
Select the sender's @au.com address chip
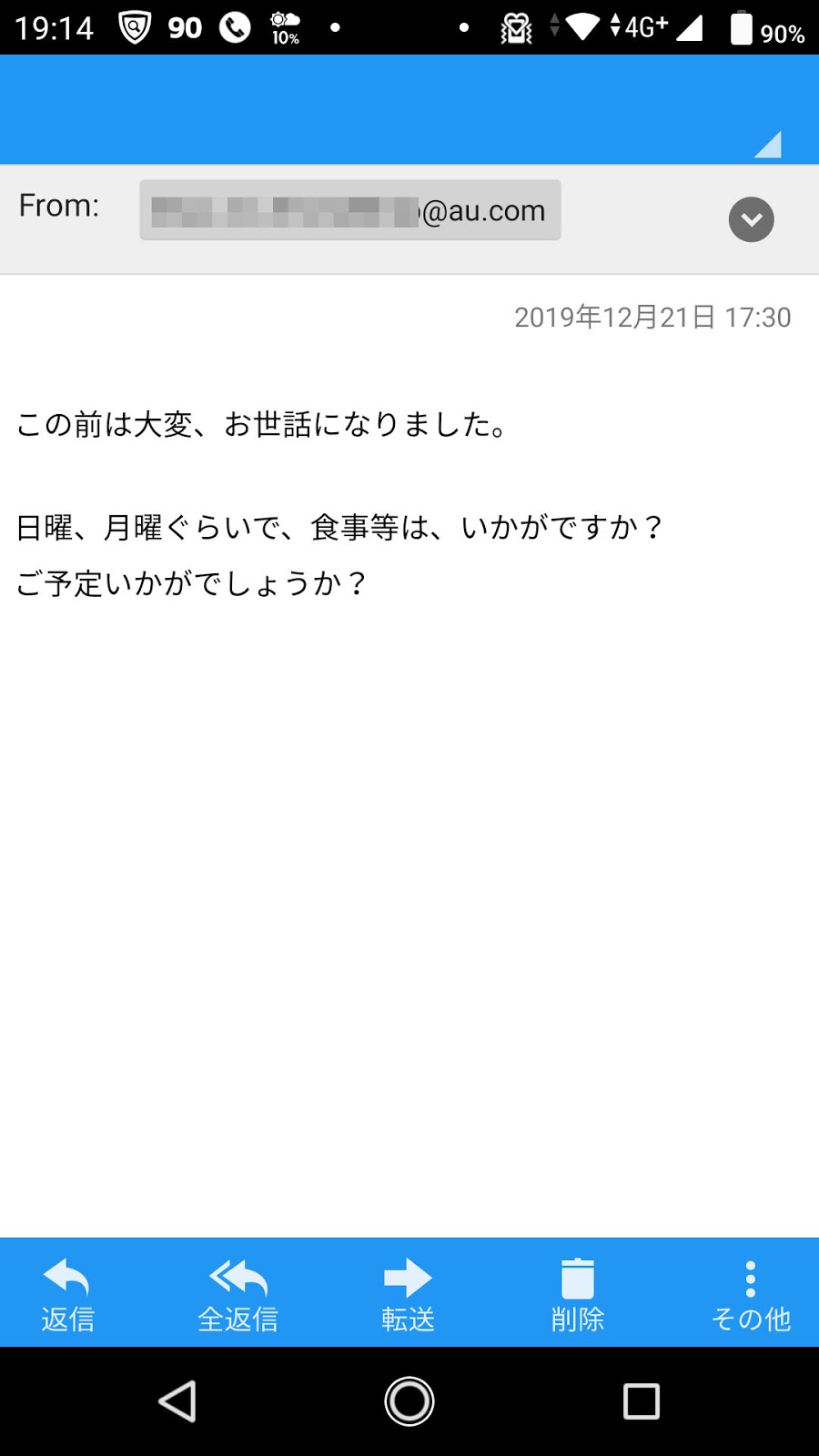point(349,210)
